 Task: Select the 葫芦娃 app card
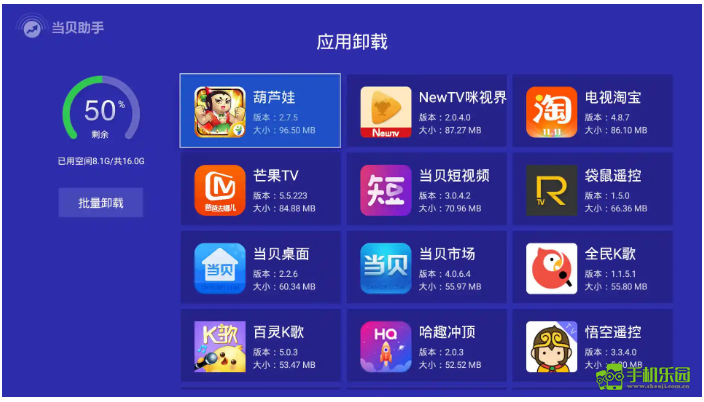point(260,111)
